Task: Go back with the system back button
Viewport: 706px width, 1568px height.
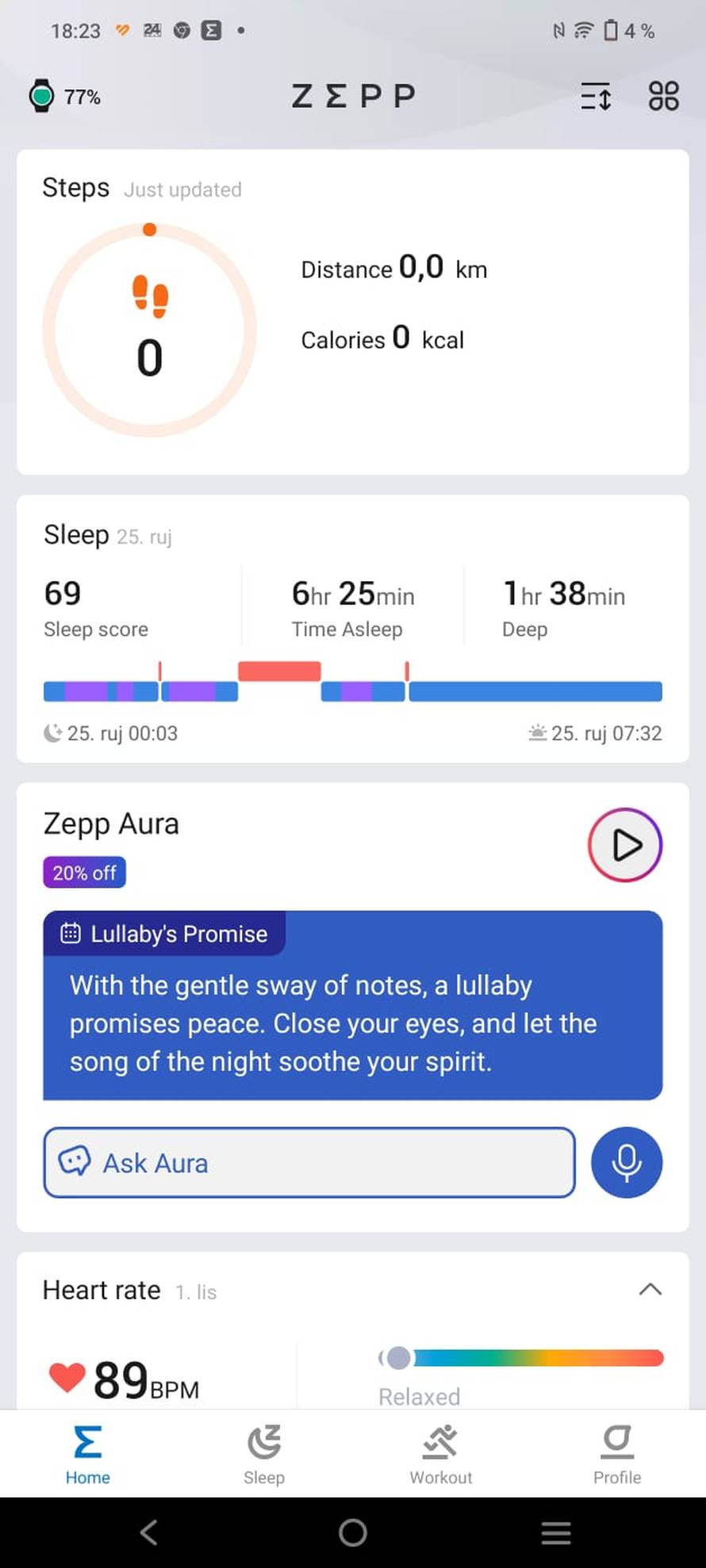Action: coord(149,1532)
